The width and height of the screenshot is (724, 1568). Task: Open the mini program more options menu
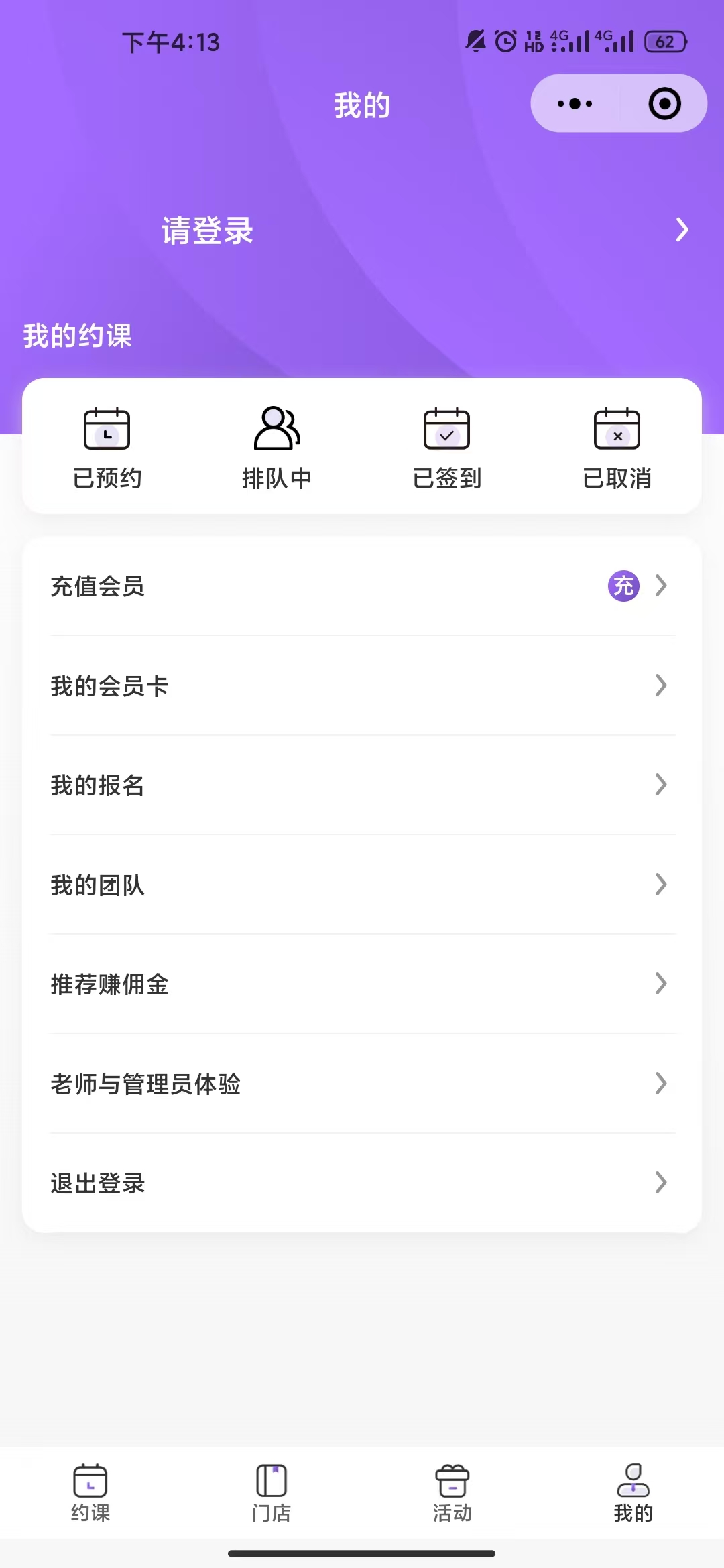[575, 104]
